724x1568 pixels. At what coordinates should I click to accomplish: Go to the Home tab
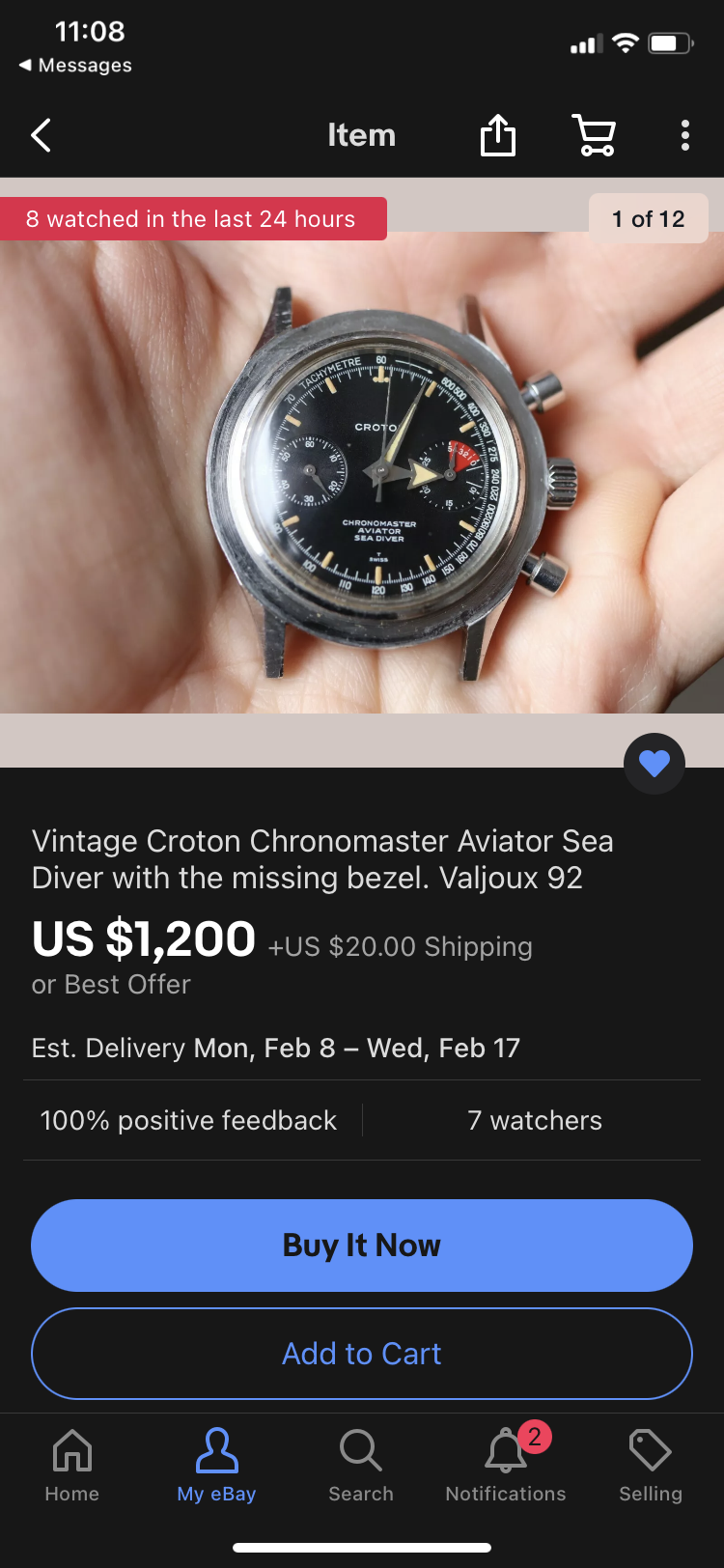[72, 1466]
